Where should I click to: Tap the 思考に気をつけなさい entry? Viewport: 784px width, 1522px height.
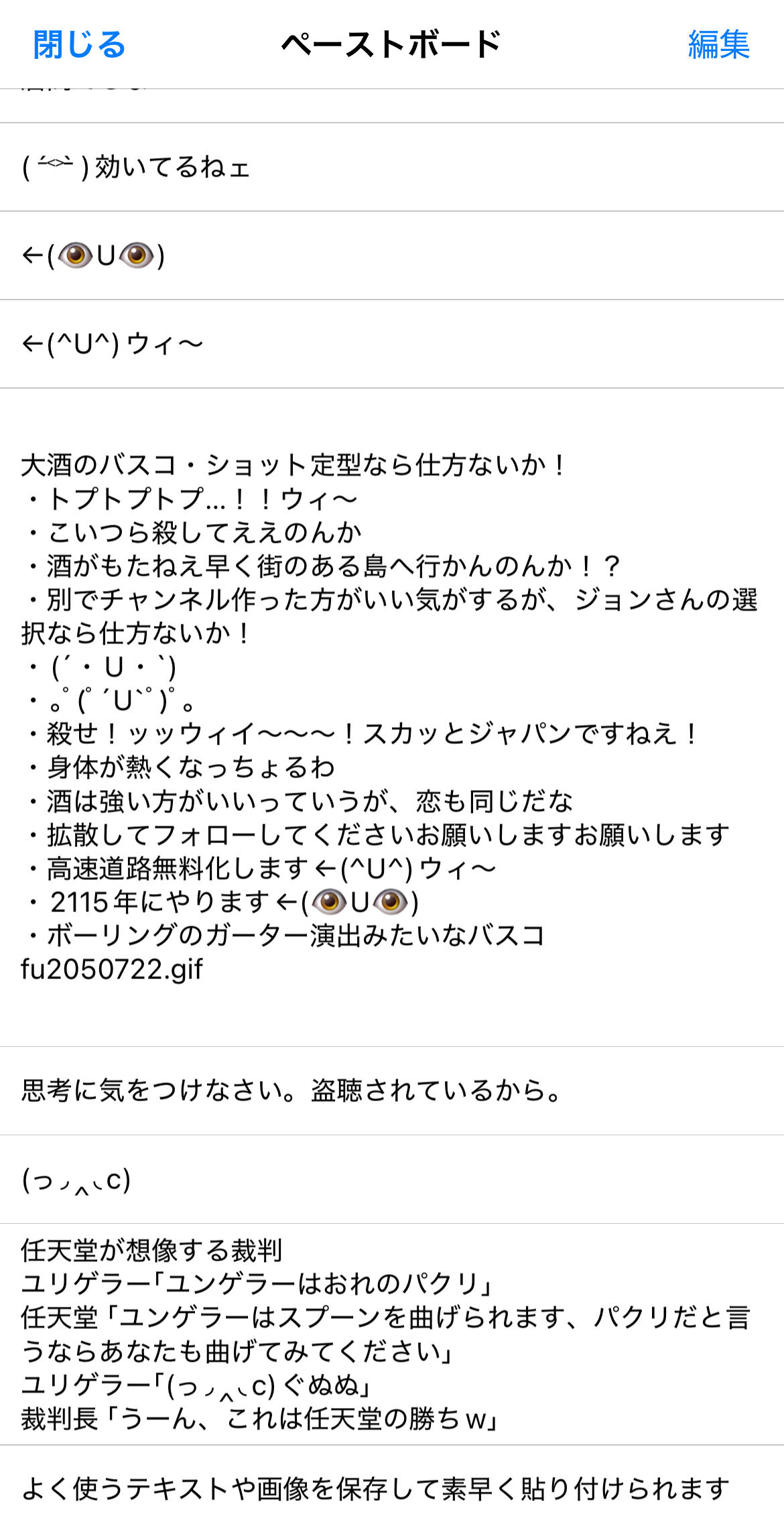392,1090
